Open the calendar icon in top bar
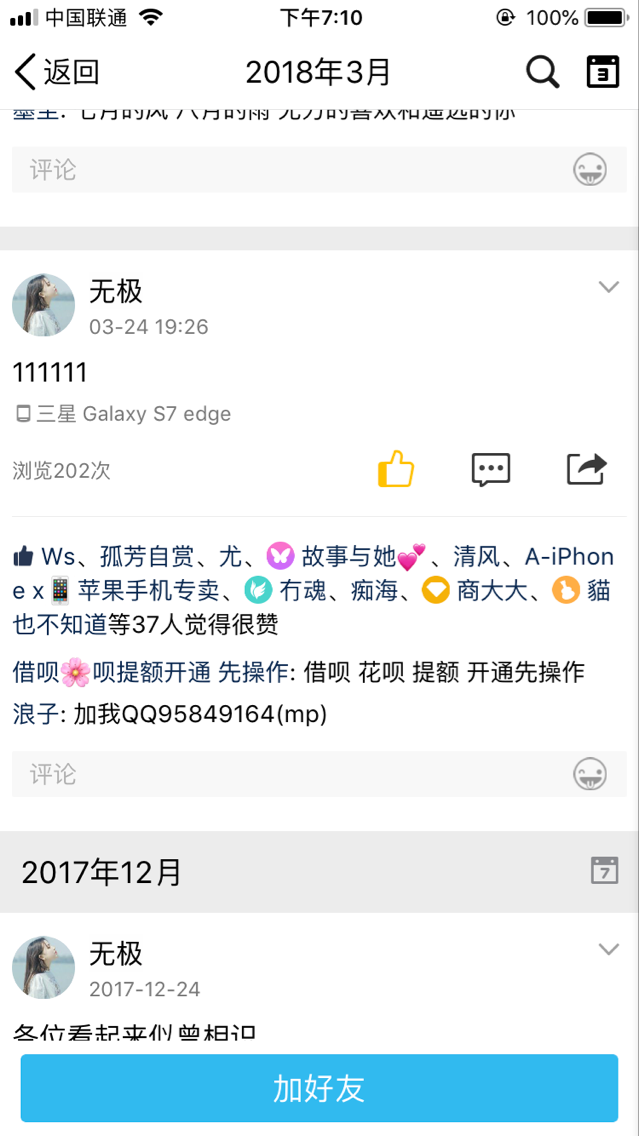639x1136 pixels. (x=603, y=72)
